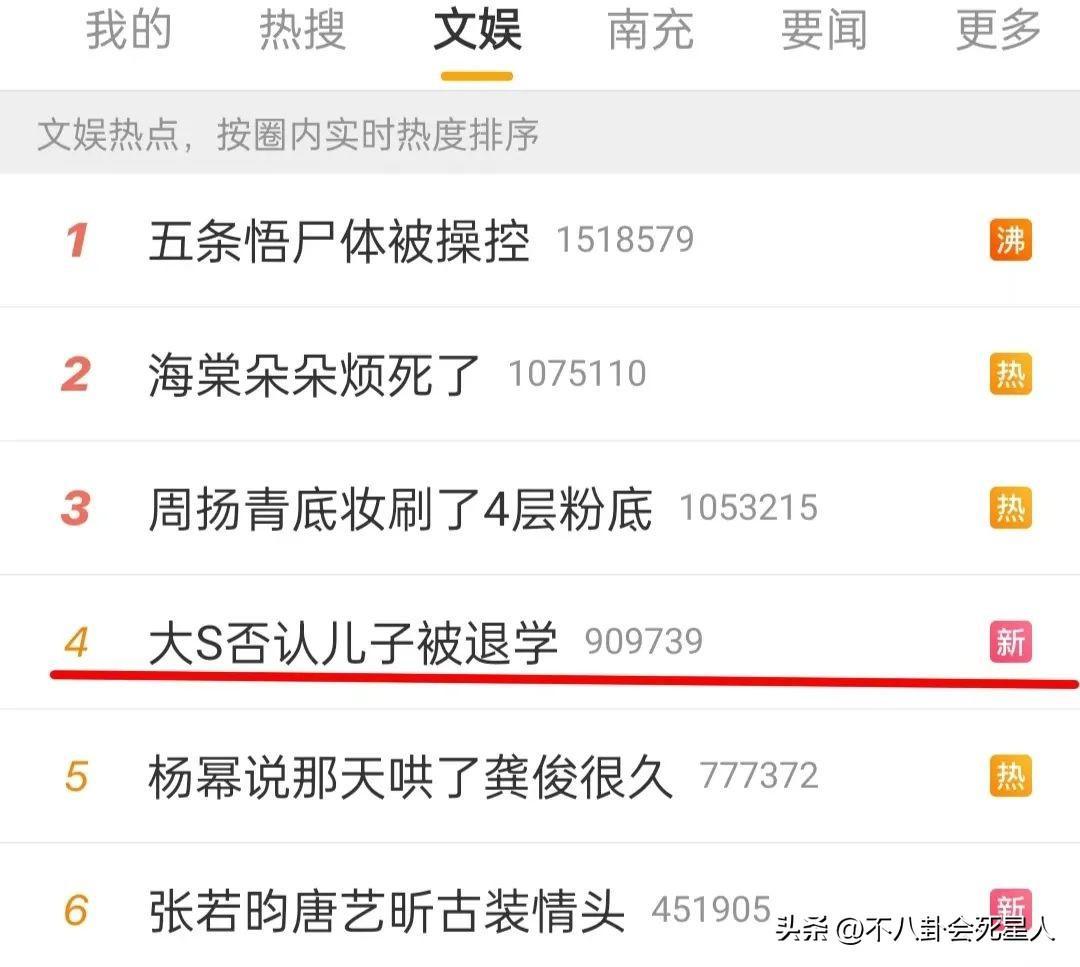Viewport: 1080px width, 967px height.
Task: Open the 更多 tab
Action: (998, 31)
